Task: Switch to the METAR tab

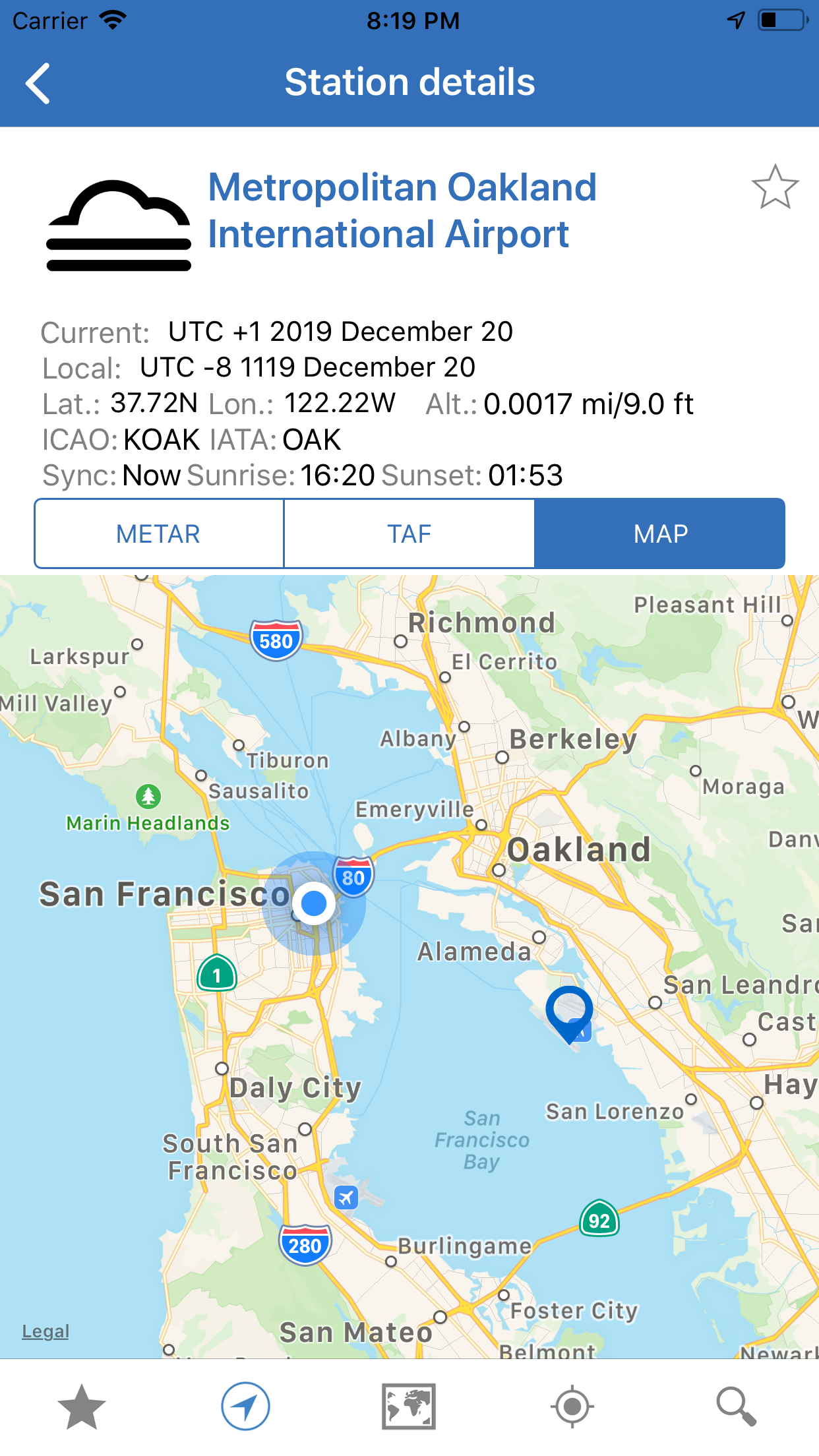Action: pyautogui.click(x=159, y=533)
